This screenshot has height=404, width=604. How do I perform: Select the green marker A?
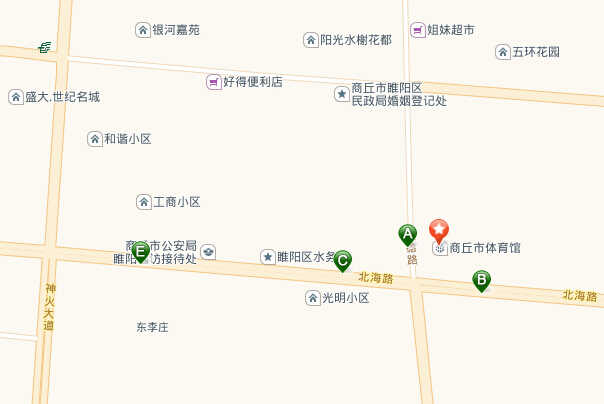[407, 234]
